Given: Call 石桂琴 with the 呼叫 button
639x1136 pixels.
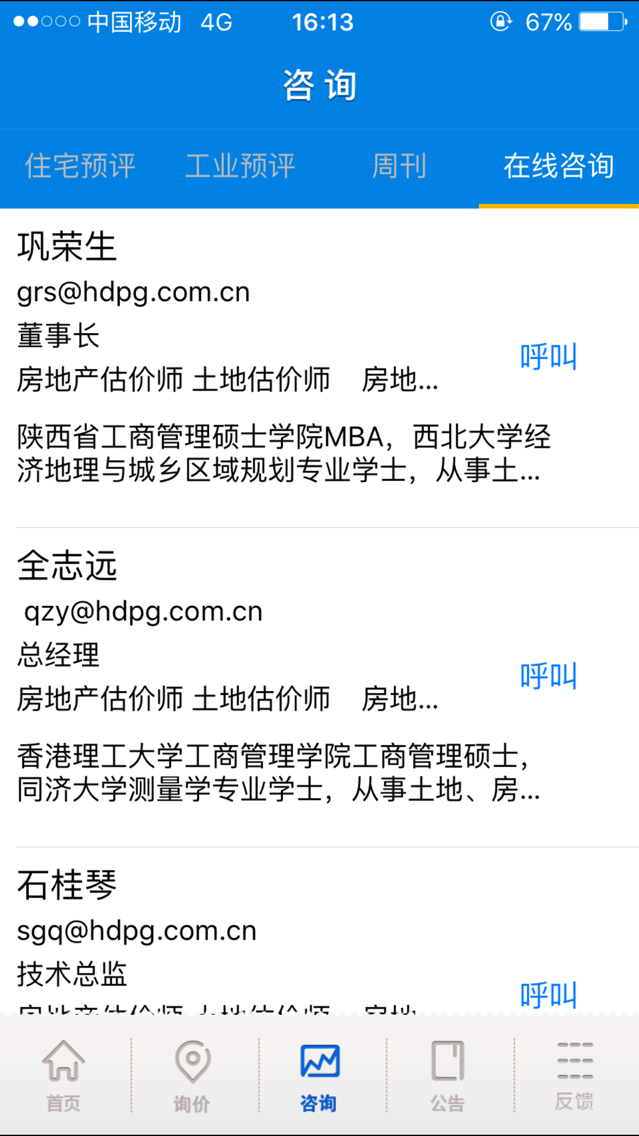Looking at the screenshot, I should click(x=548, y=995).
